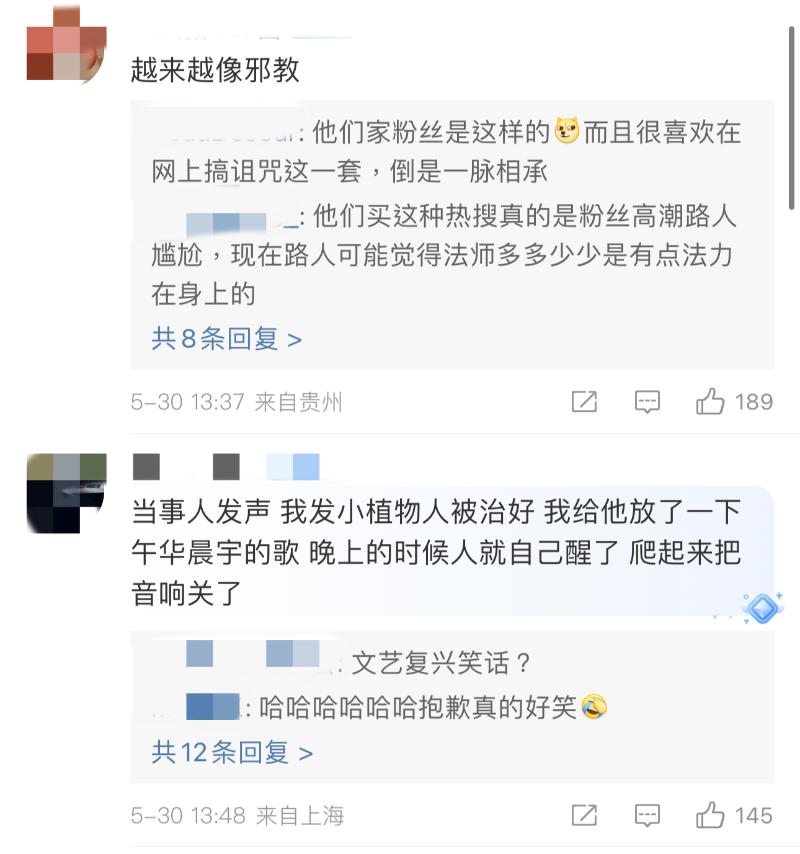800x854 pixels.
Task: Reply to the 当事人发声 comment
Action: pos(648,815)
